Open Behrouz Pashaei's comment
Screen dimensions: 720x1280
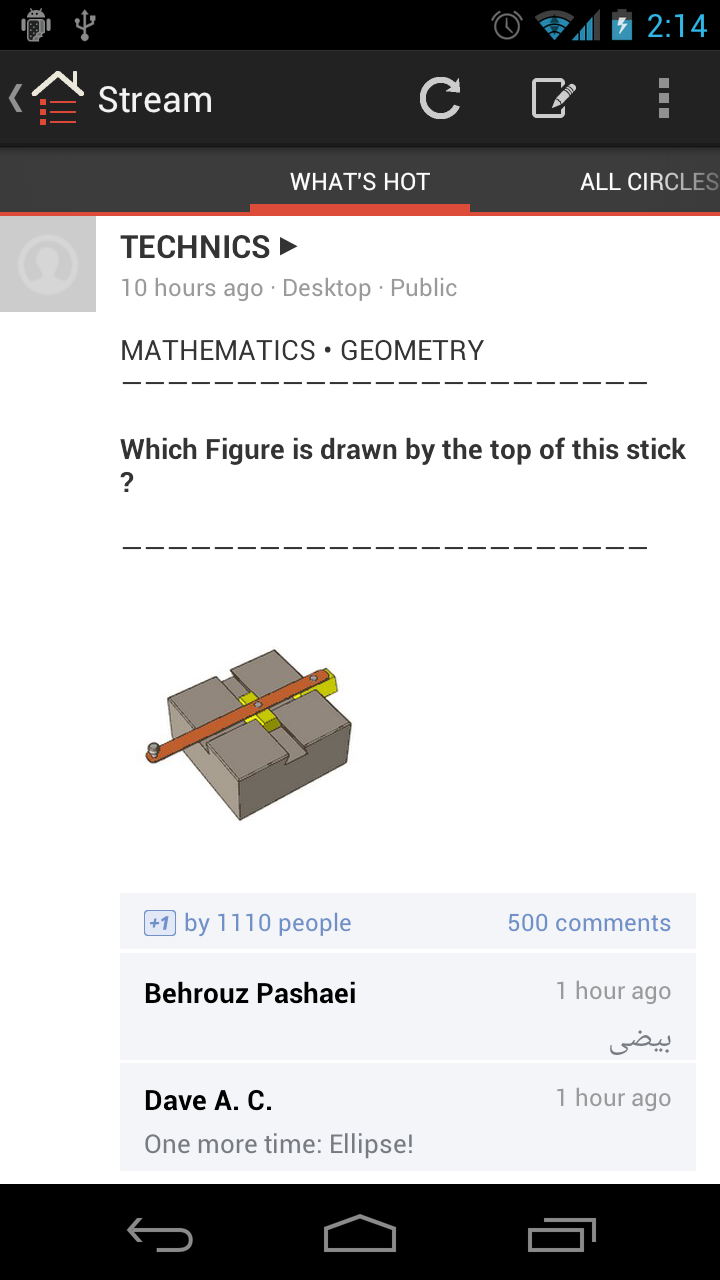pos(407,1007)
